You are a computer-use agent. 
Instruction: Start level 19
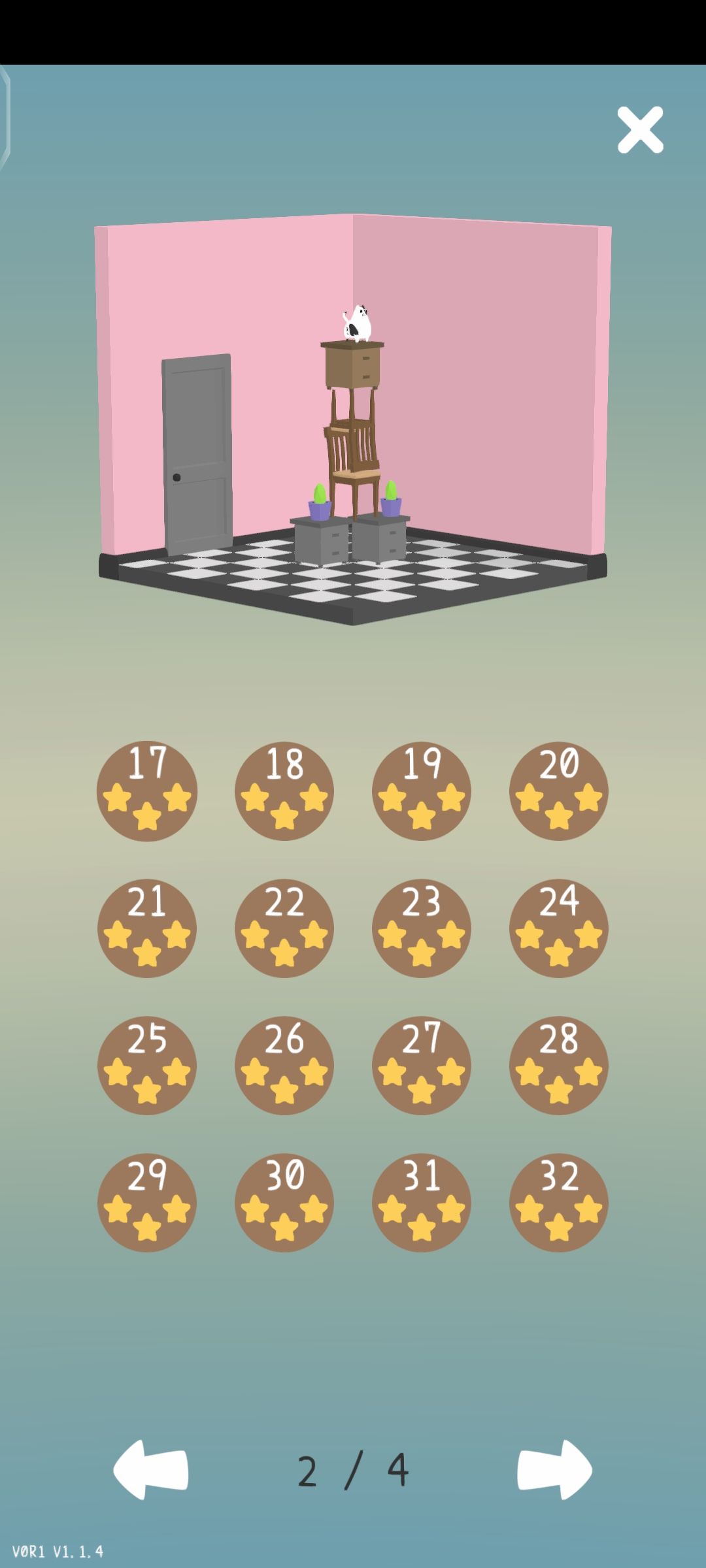coord(422,791)
